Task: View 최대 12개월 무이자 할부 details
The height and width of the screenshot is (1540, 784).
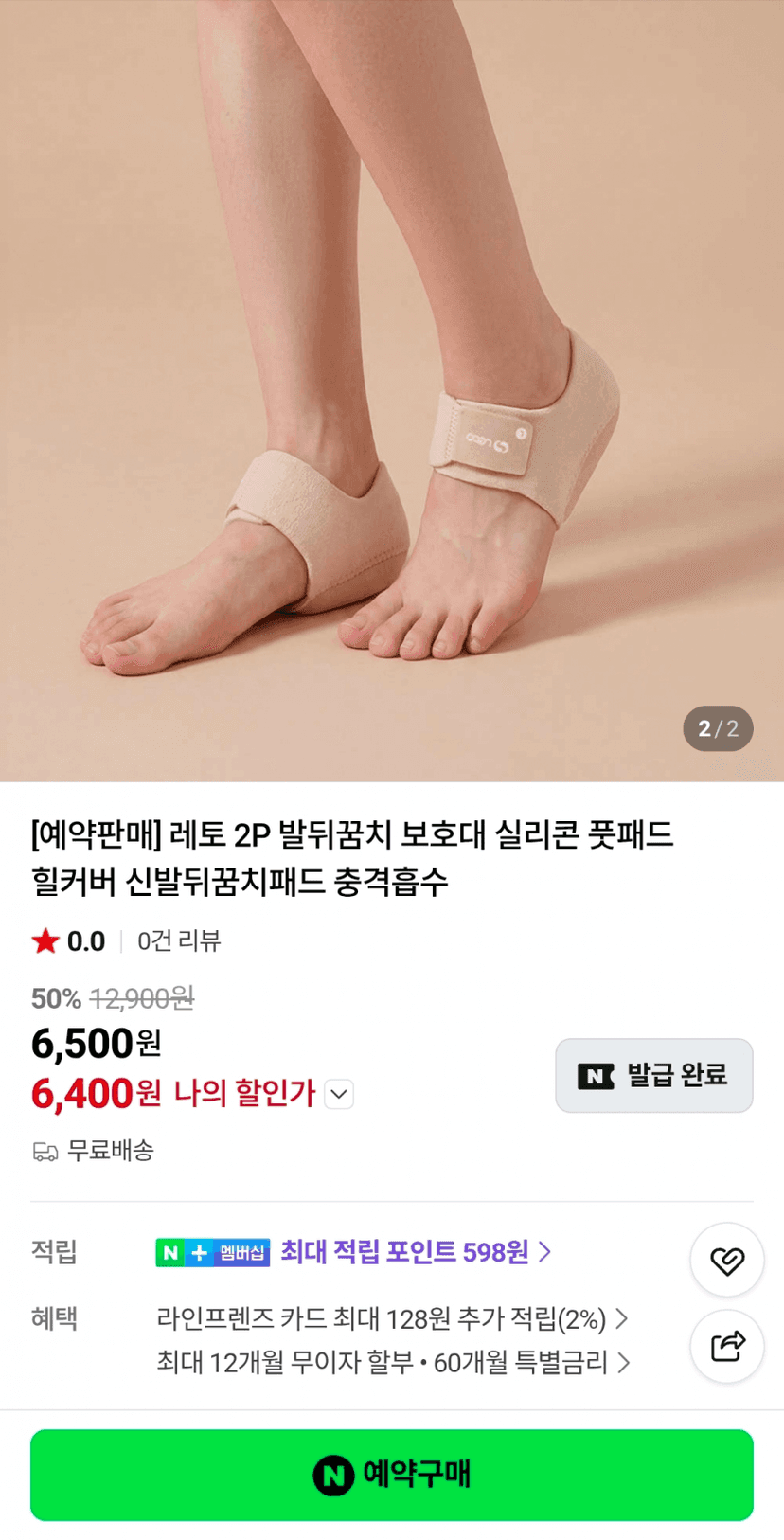Action: coord(393,1362)
